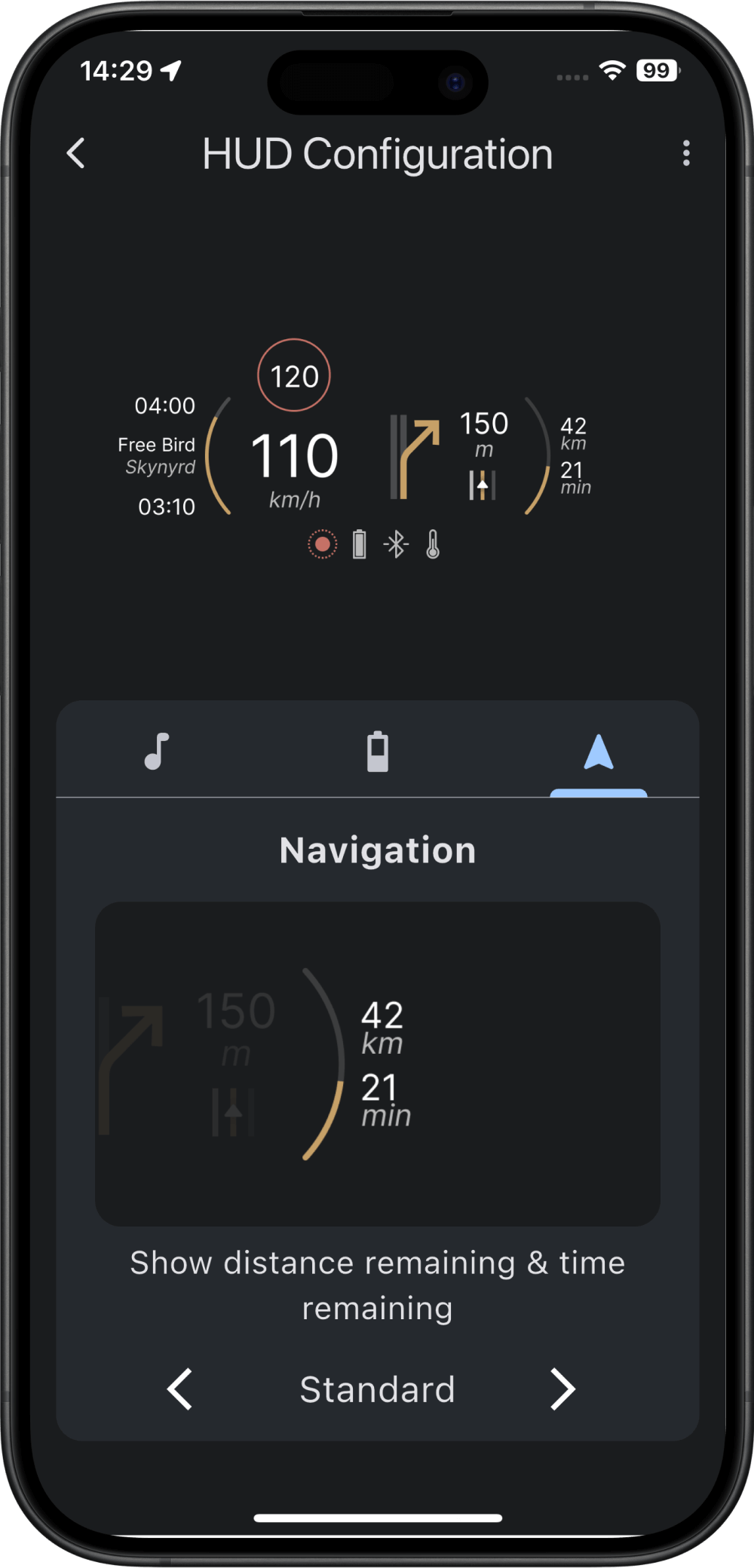The width and height of the screenshot is (754, 1568).
Task: Click the left chevron to change the Standard style
Action: click(180, 1389)
